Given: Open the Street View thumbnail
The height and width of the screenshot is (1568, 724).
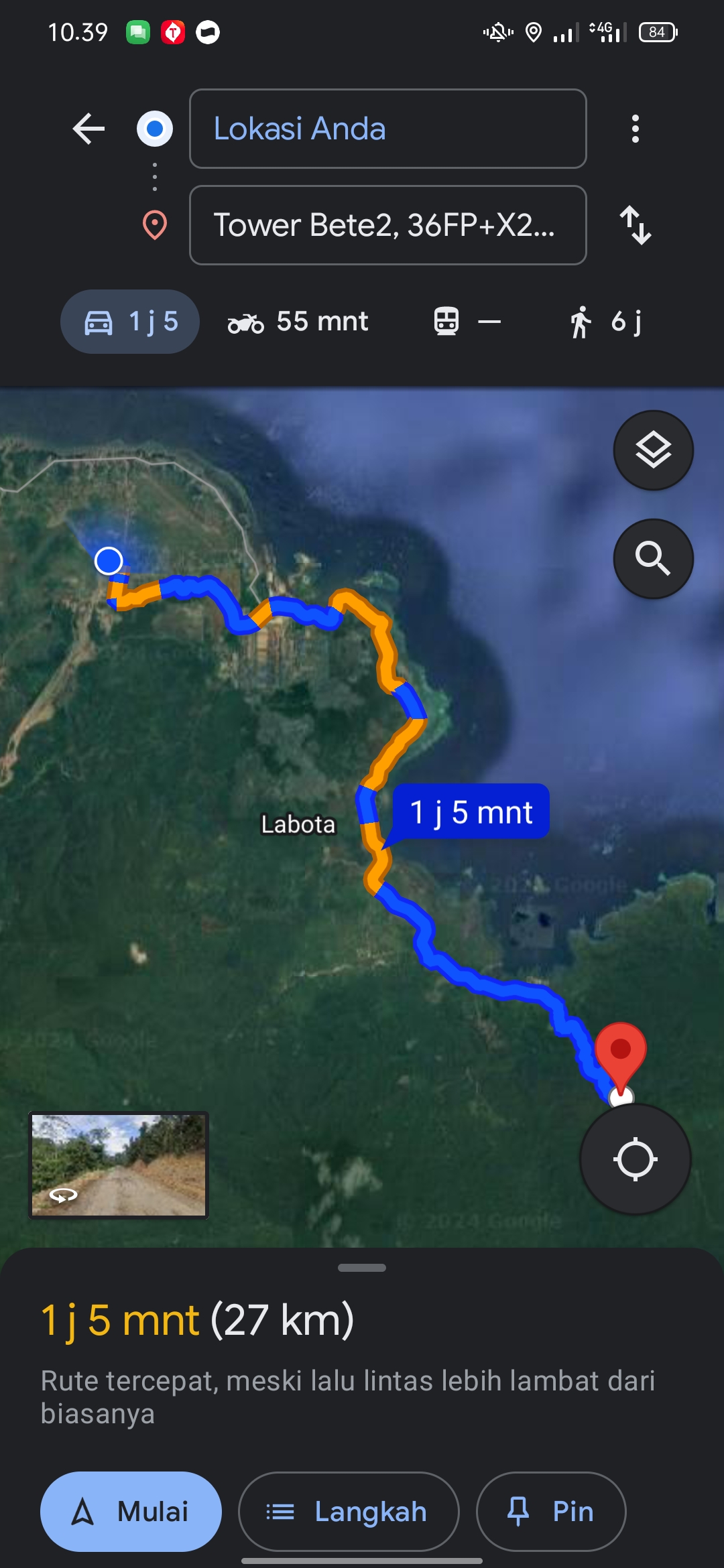Looking at the screenshot, I should coord(119,1165).
